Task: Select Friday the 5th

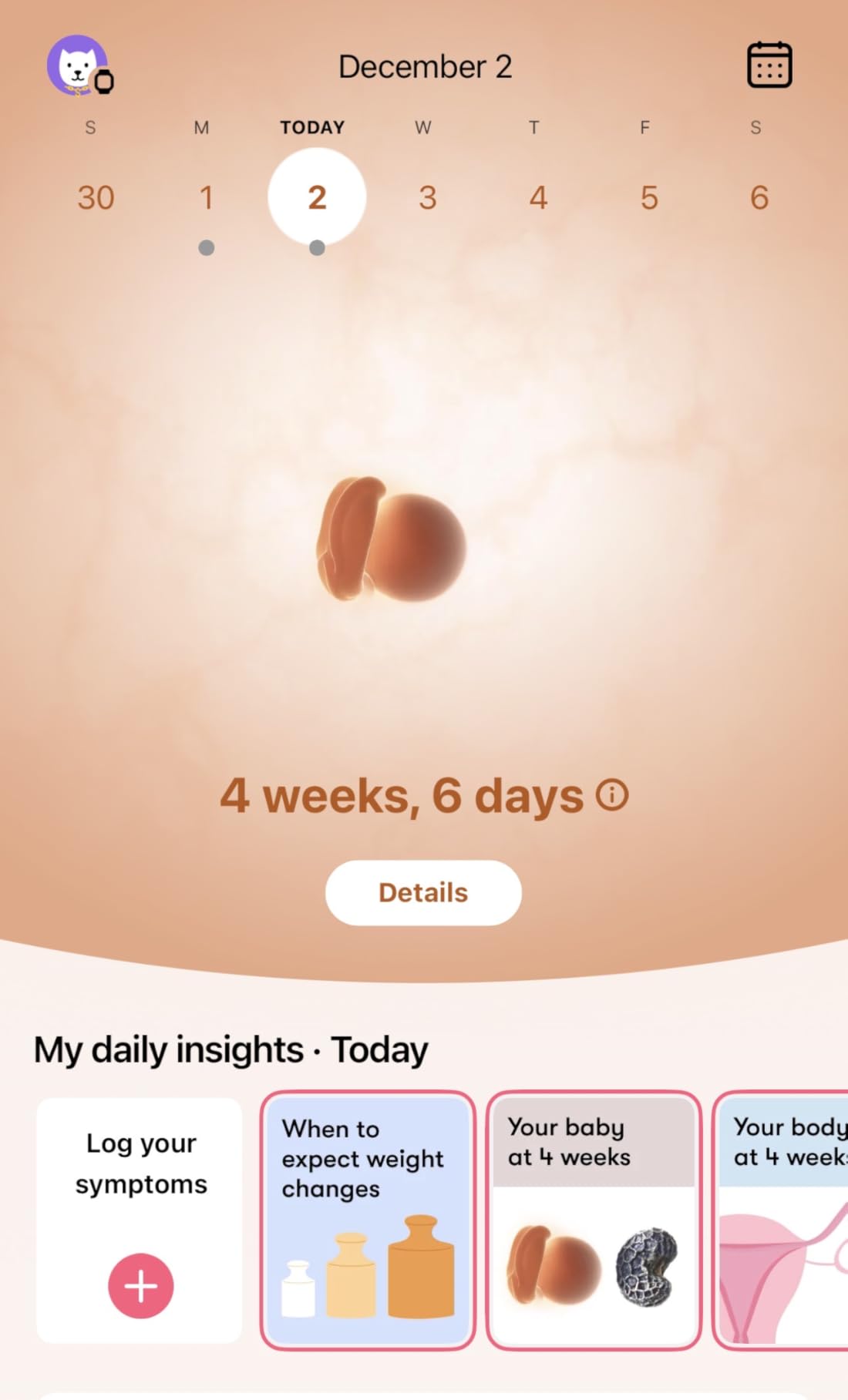Action: pos(649,198)
